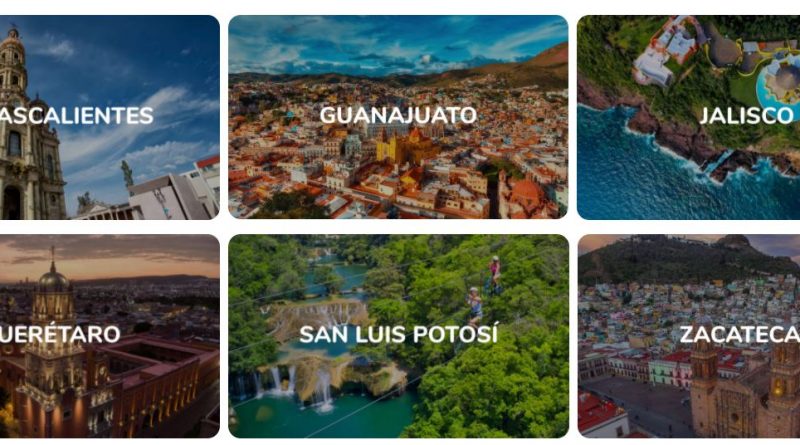800x445 pixels.
Task: Open the San Luis Potosí card
Action: (x=398, y=336)
